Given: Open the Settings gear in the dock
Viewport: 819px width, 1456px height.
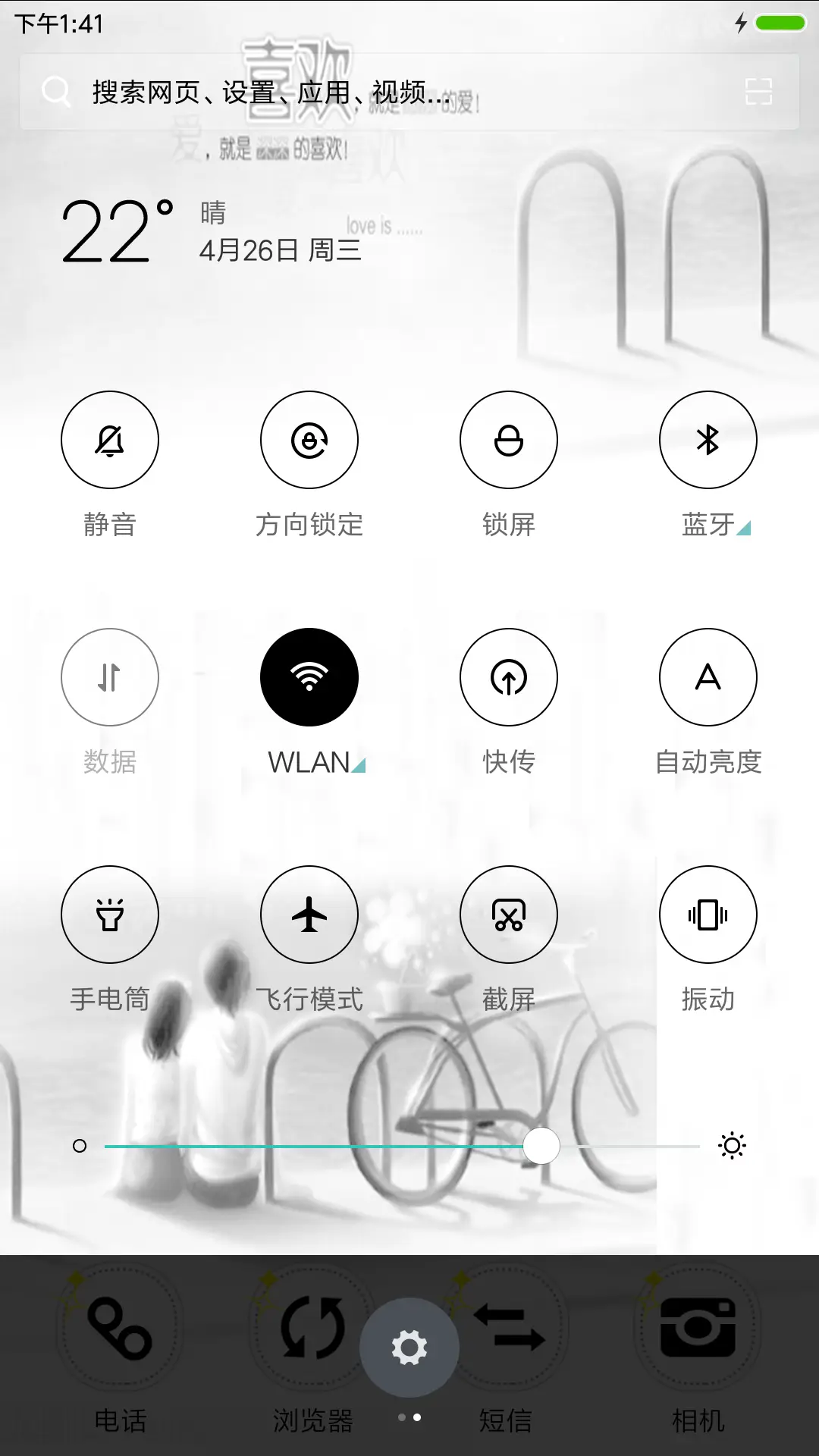Looking at the screenshot, I should pos(409,1346).
